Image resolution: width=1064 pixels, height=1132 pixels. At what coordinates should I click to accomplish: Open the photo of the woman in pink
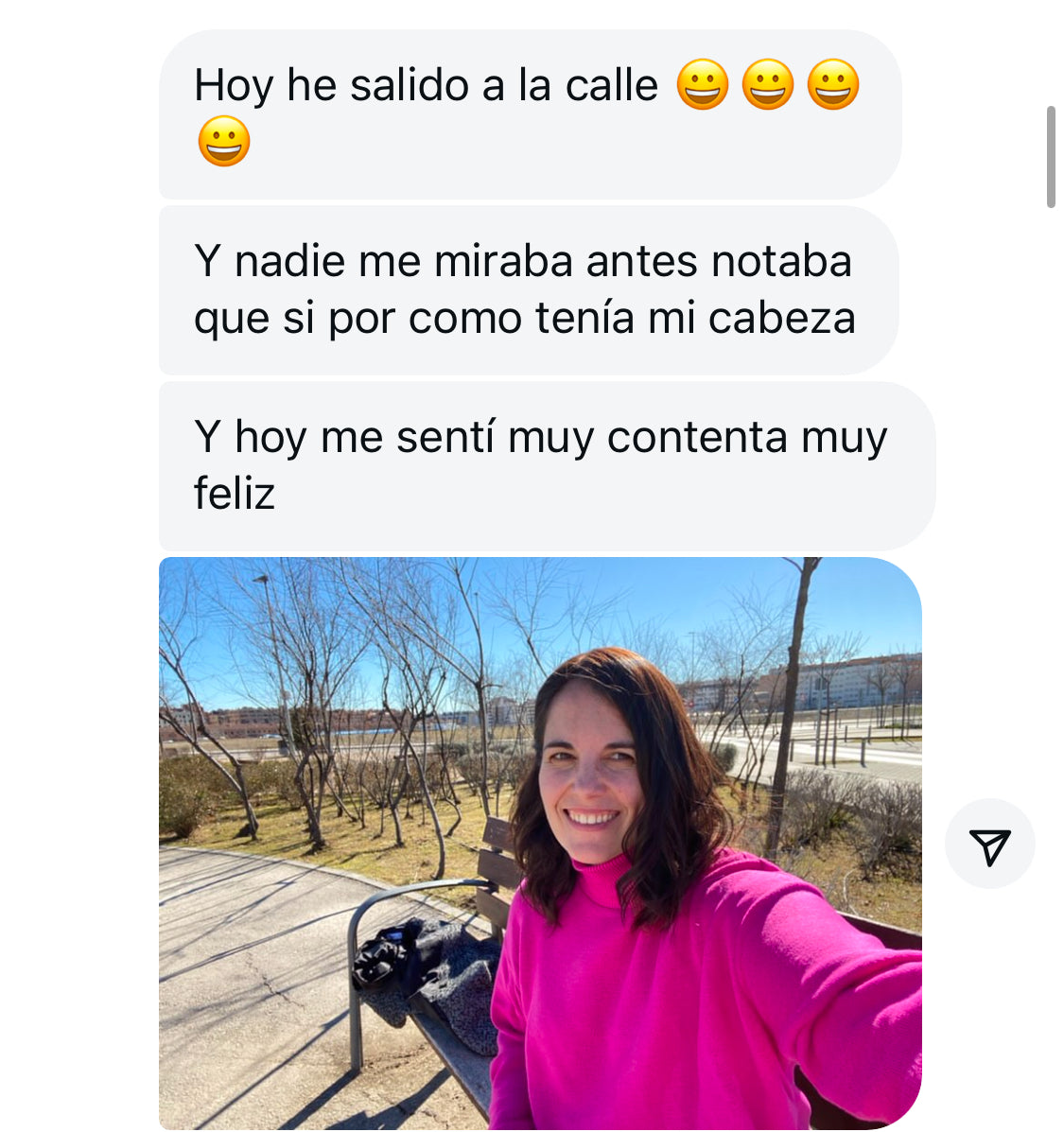click(x=540, y=842)
